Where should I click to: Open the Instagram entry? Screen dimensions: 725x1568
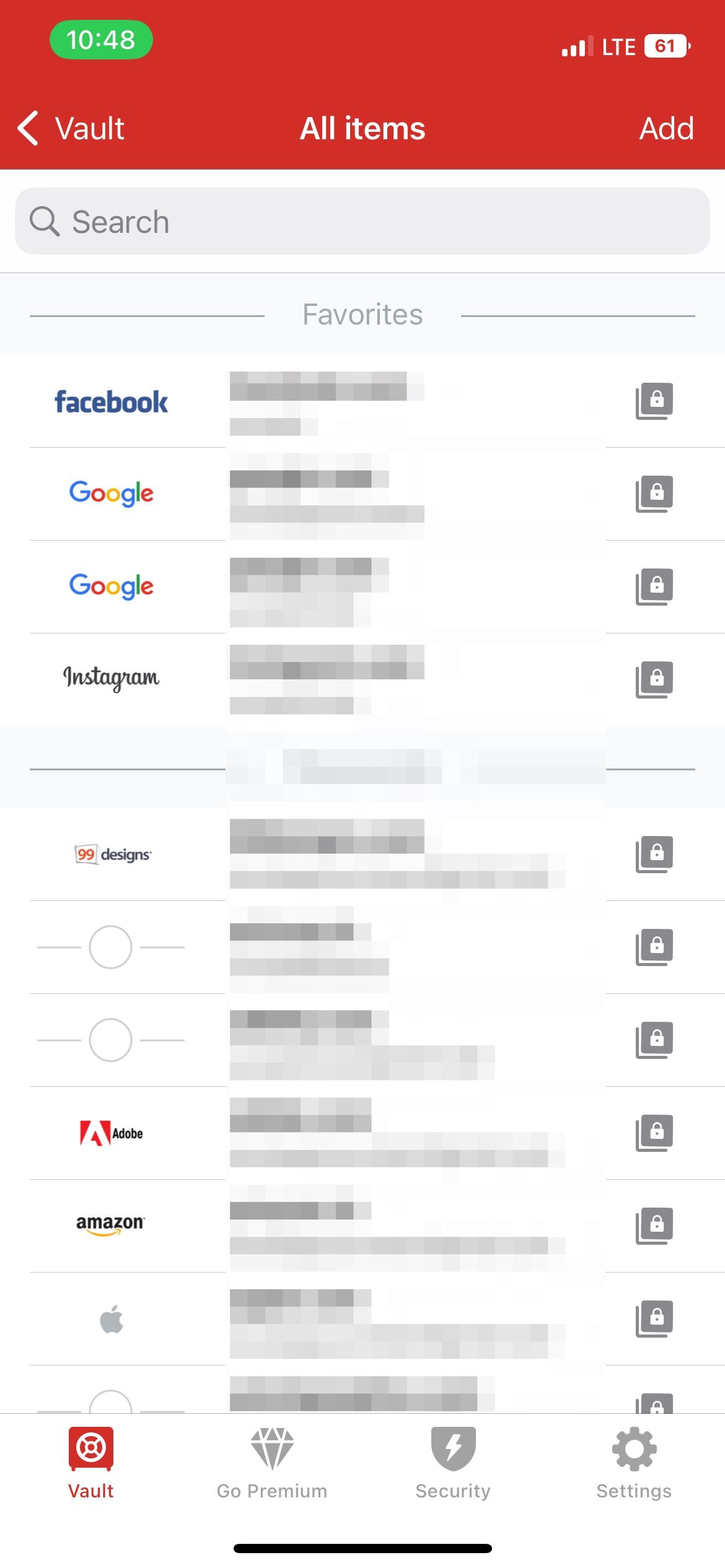(x=362, y=679)
